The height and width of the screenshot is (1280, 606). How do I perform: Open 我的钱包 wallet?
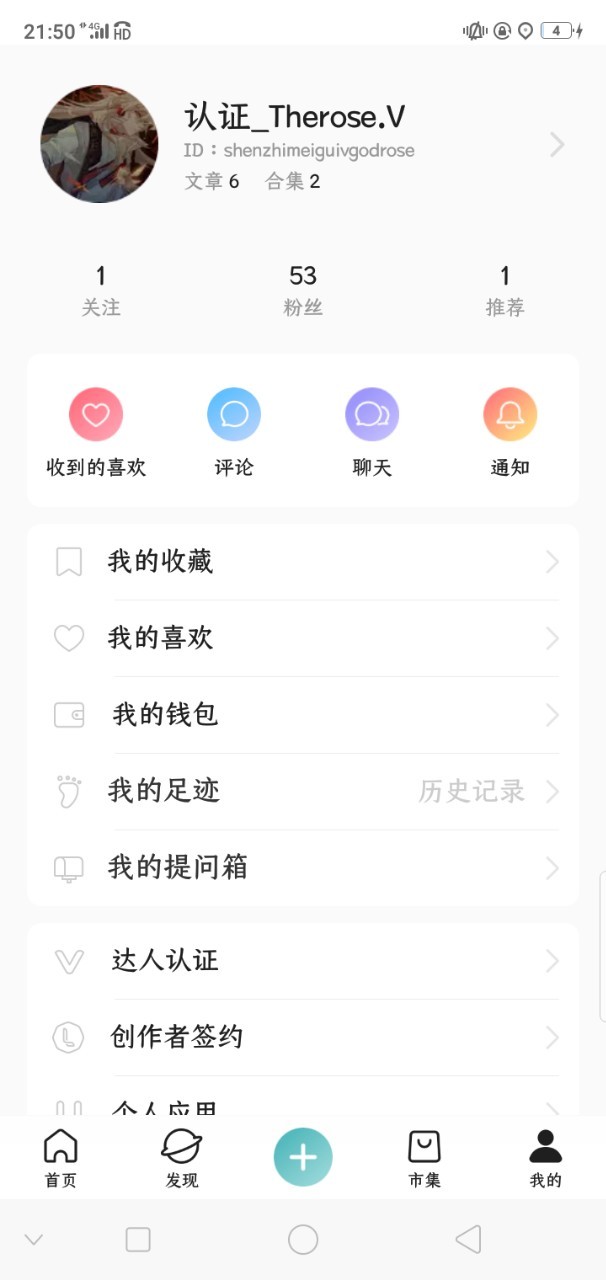coord(303,715)
